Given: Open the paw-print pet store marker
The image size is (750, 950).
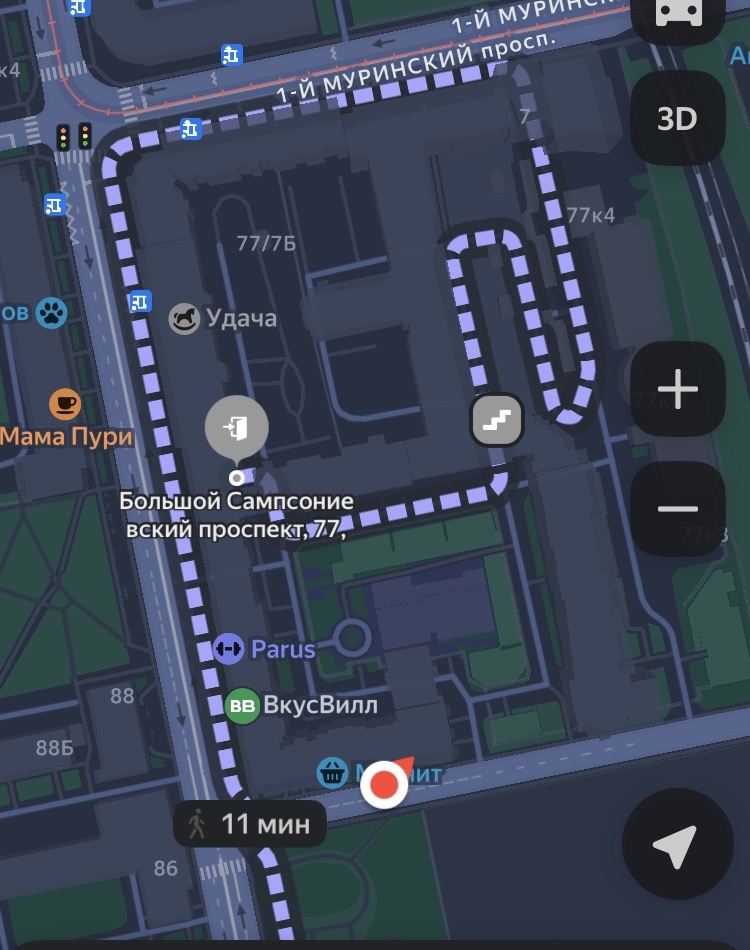Looking at the screenshot, I should (x=51, y=313).
